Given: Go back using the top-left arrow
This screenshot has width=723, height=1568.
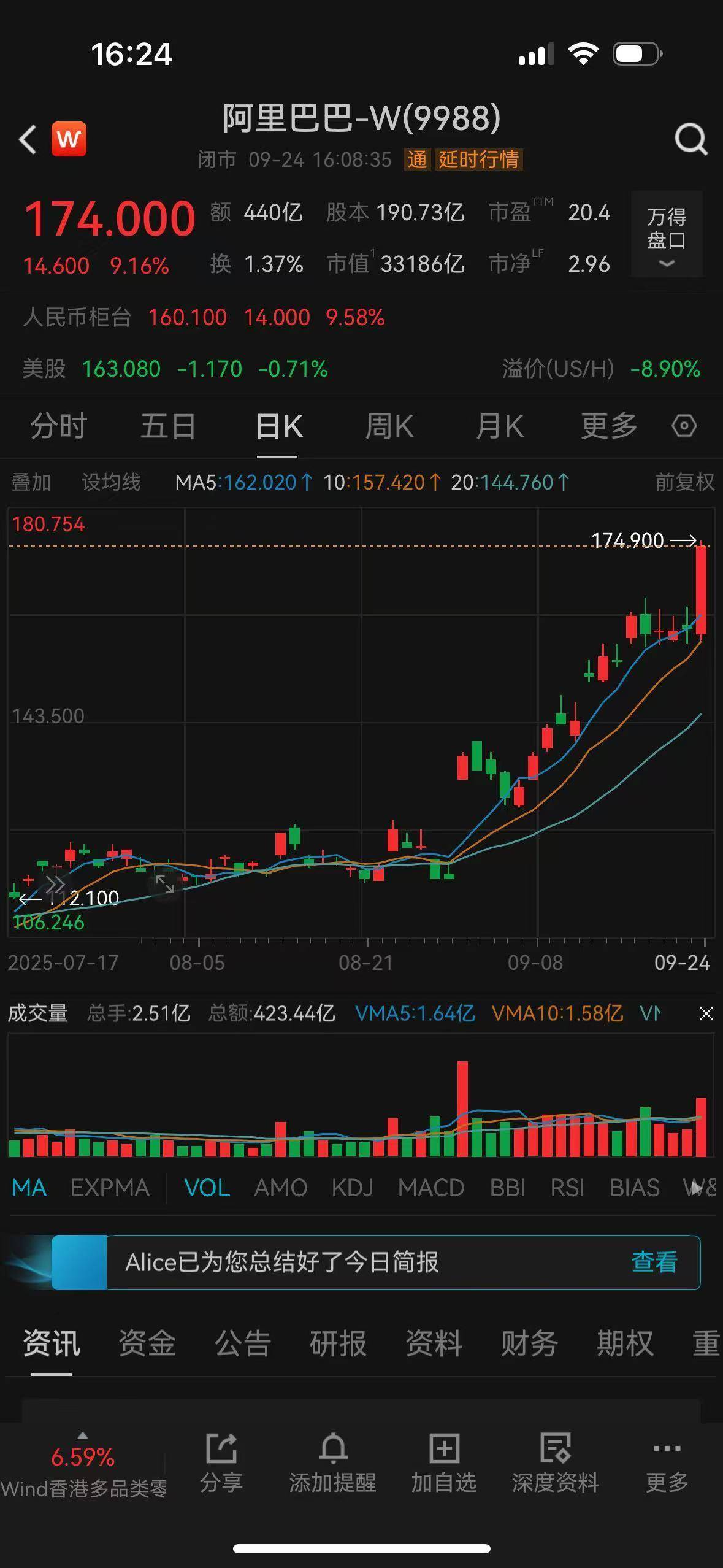Looking at the screenshot, I should 28,139.
